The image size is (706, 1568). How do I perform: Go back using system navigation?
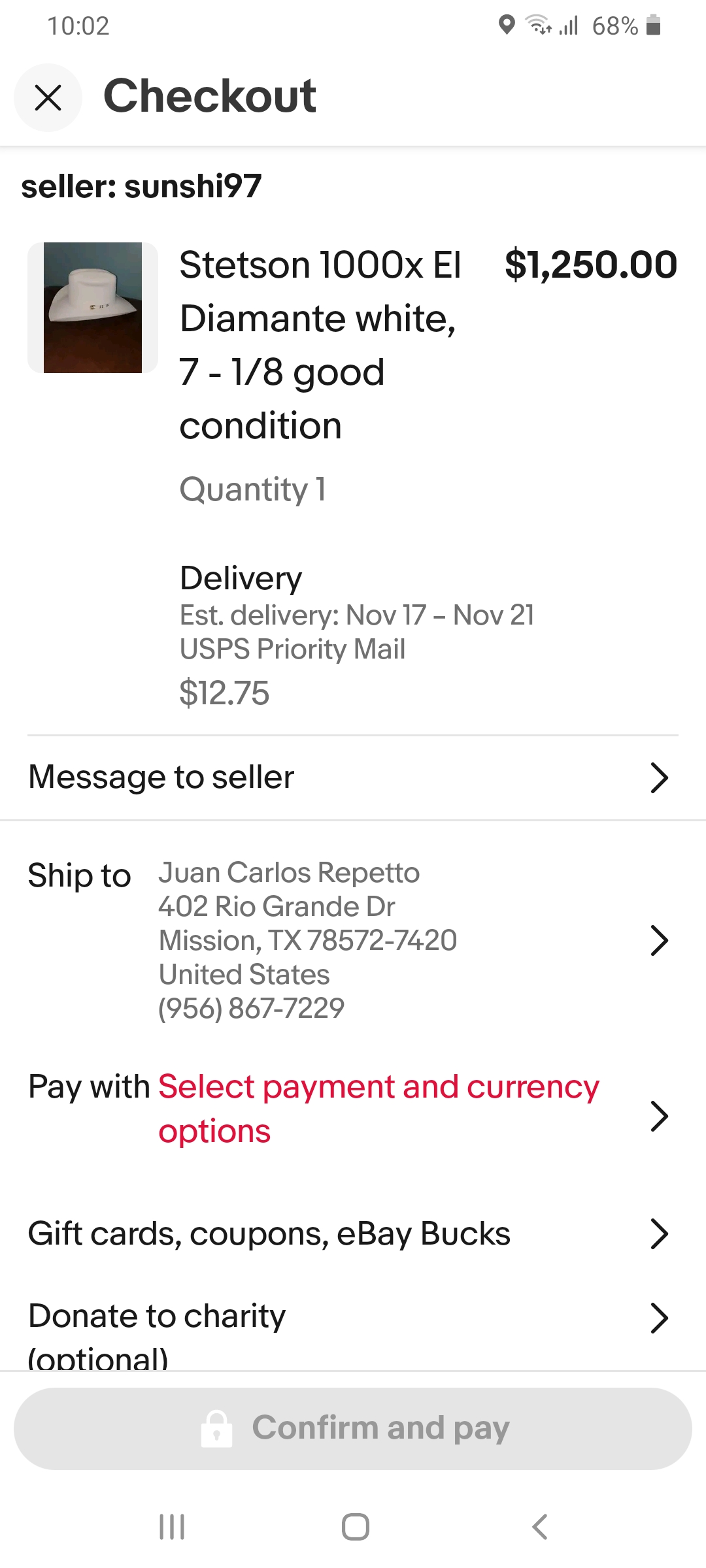(540, 1527)
